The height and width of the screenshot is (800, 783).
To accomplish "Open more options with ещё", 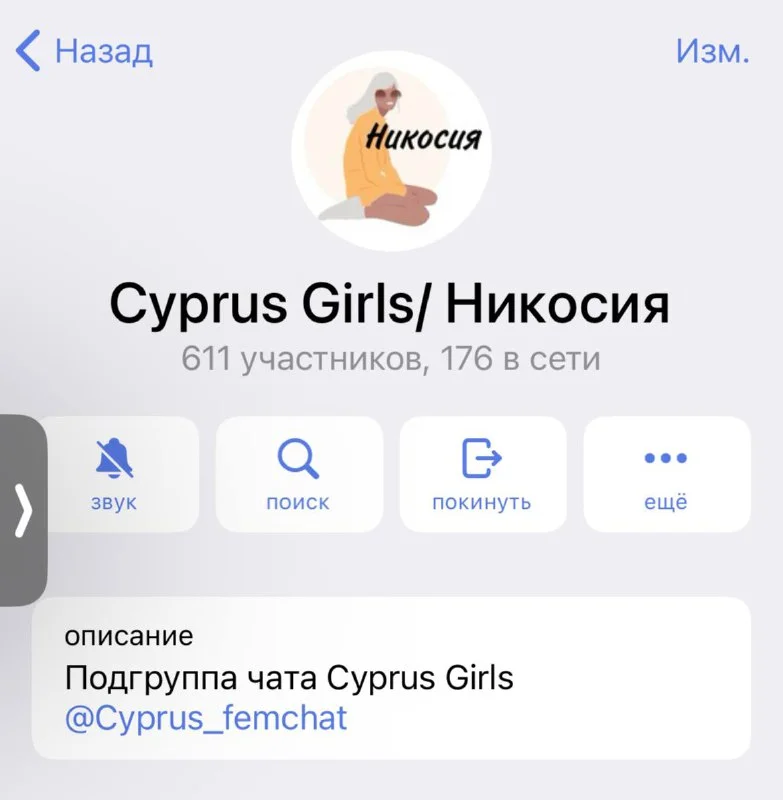I will coord(666,474).
